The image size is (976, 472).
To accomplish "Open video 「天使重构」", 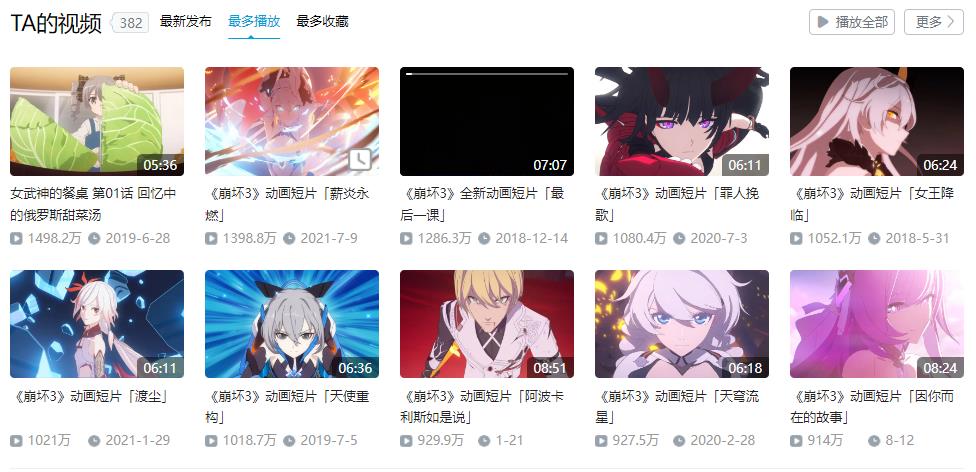I will (291, 324).
